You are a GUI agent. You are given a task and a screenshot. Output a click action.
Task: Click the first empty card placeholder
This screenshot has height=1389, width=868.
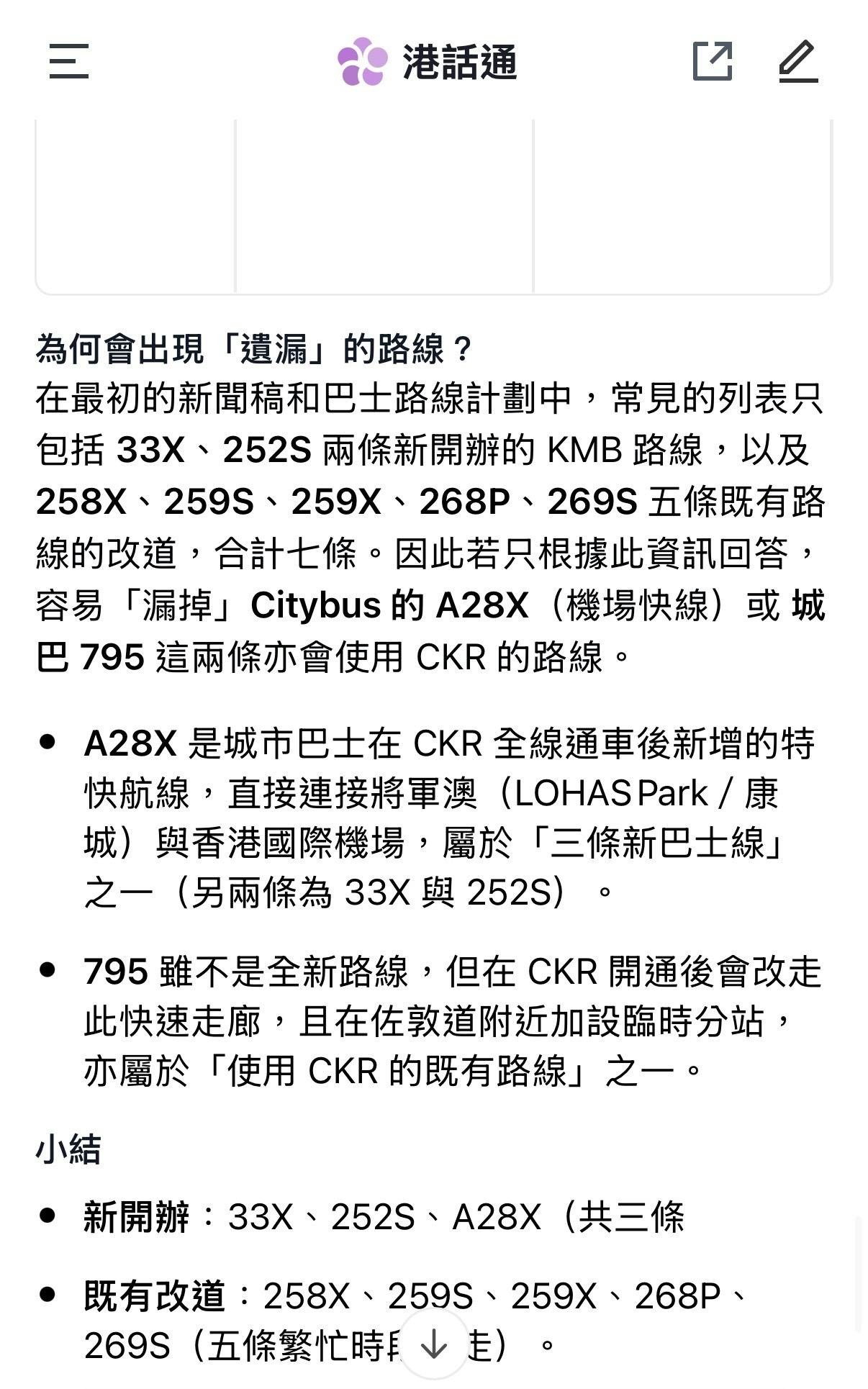tap(133, 205)
